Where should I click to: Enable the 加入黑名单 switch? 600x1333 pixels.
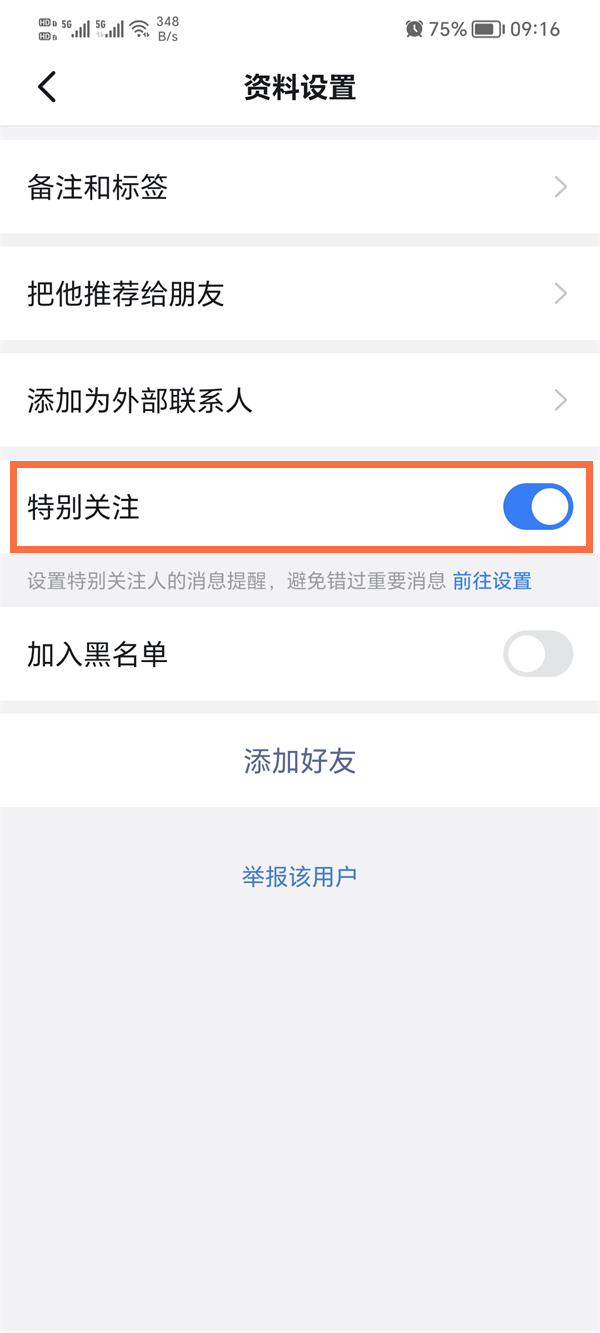[538, 655]
